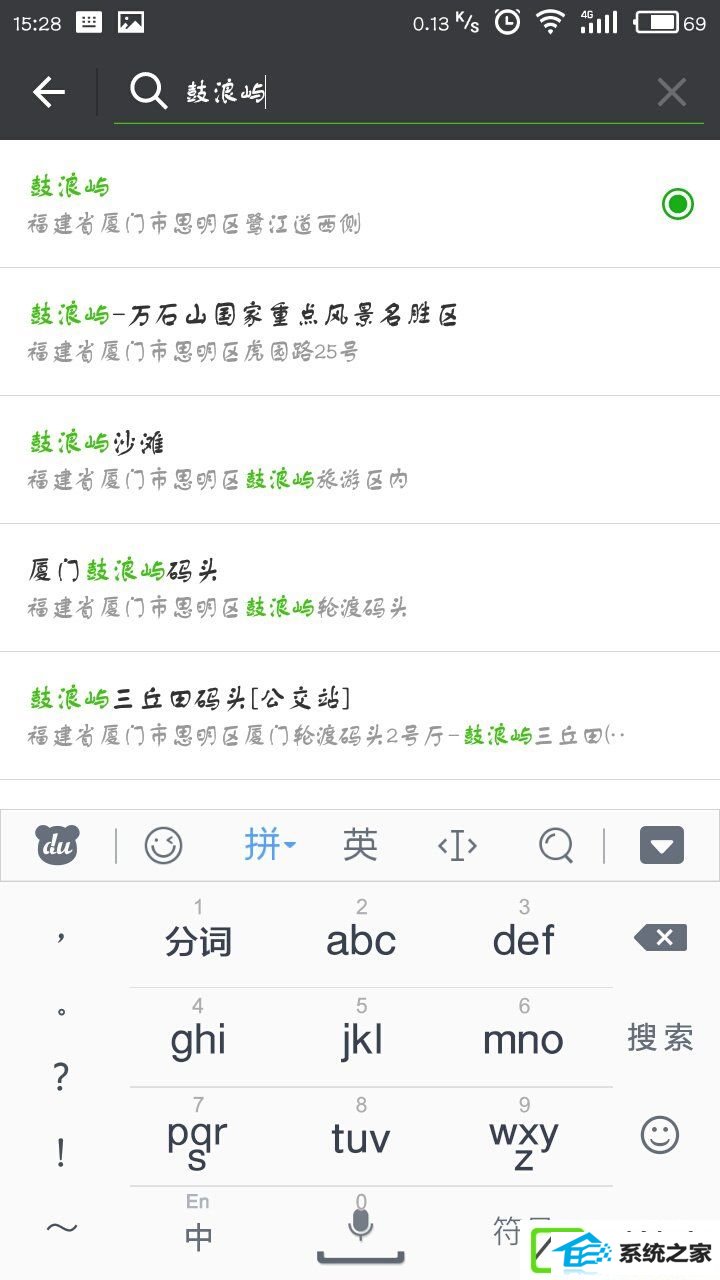Open result 鼓浪屿-万石山国家重点风景名胜区
The image size is (720, 1280).
[300, 332]
